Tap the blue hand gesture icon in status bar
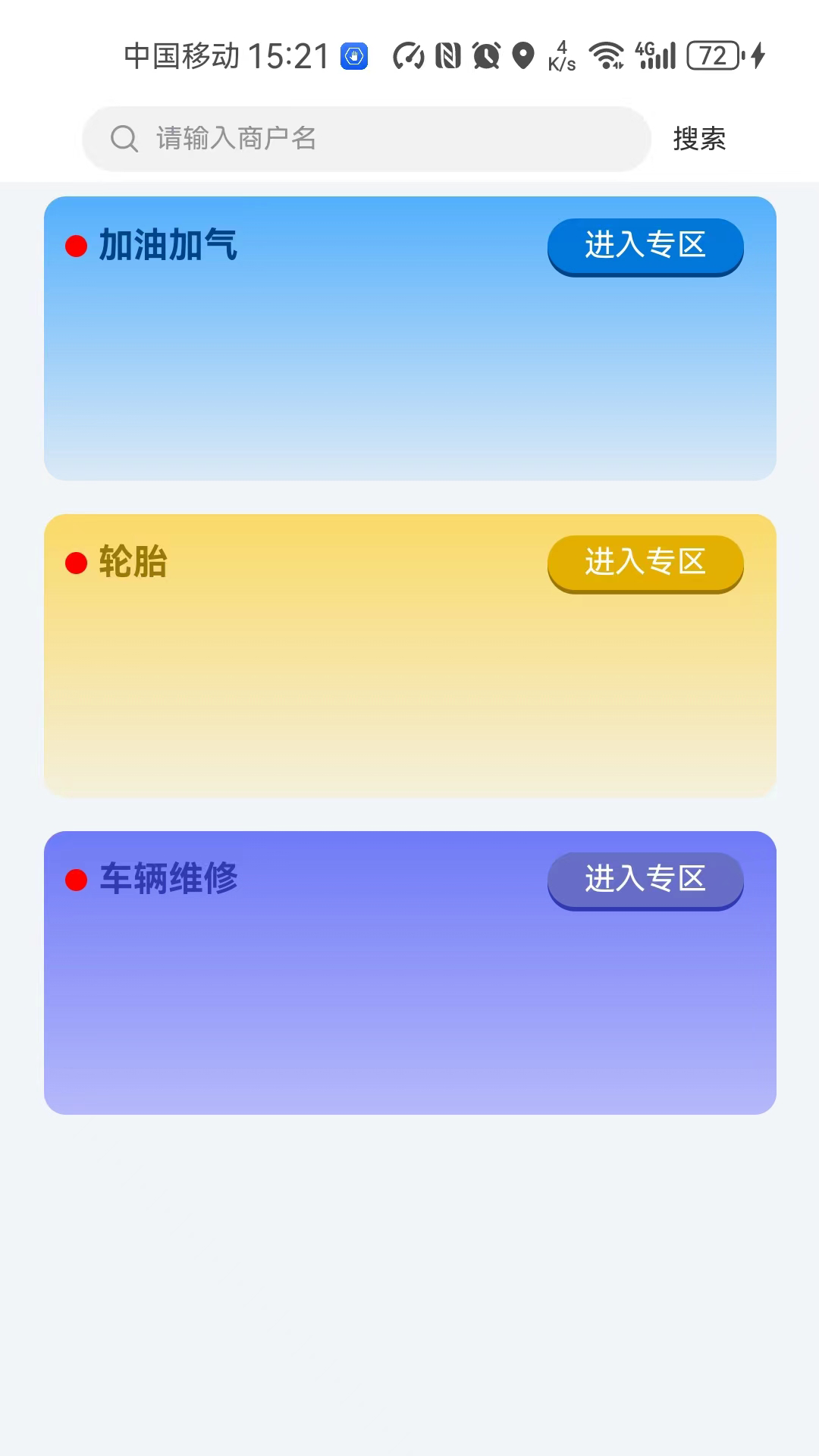Screen dimensions: 819x1456 pos(353,55)
